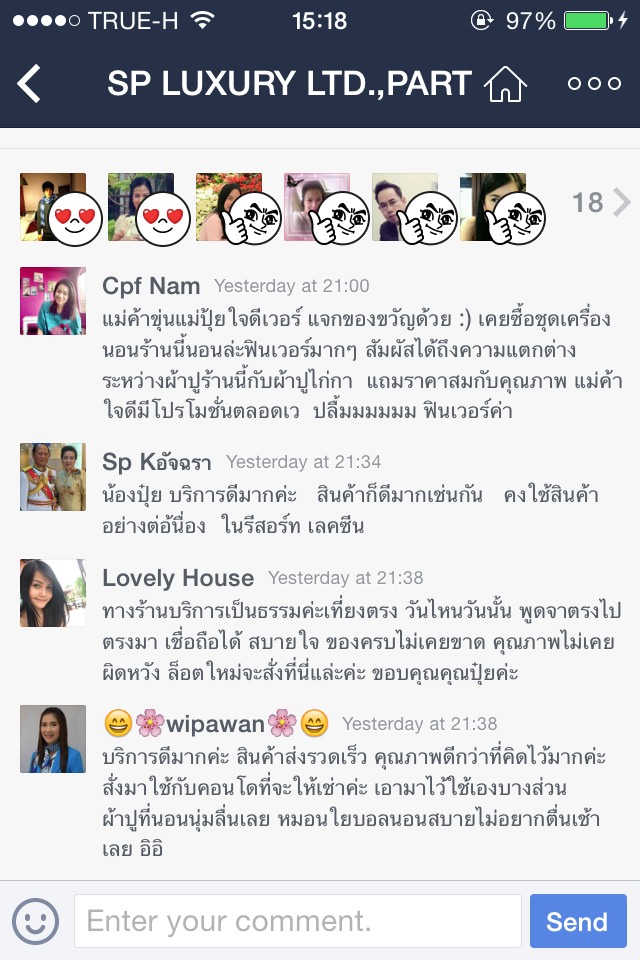This screenshot has width=640, height=960.
Task: Open the SP LUXURY home icon
Action: point(505,84)
